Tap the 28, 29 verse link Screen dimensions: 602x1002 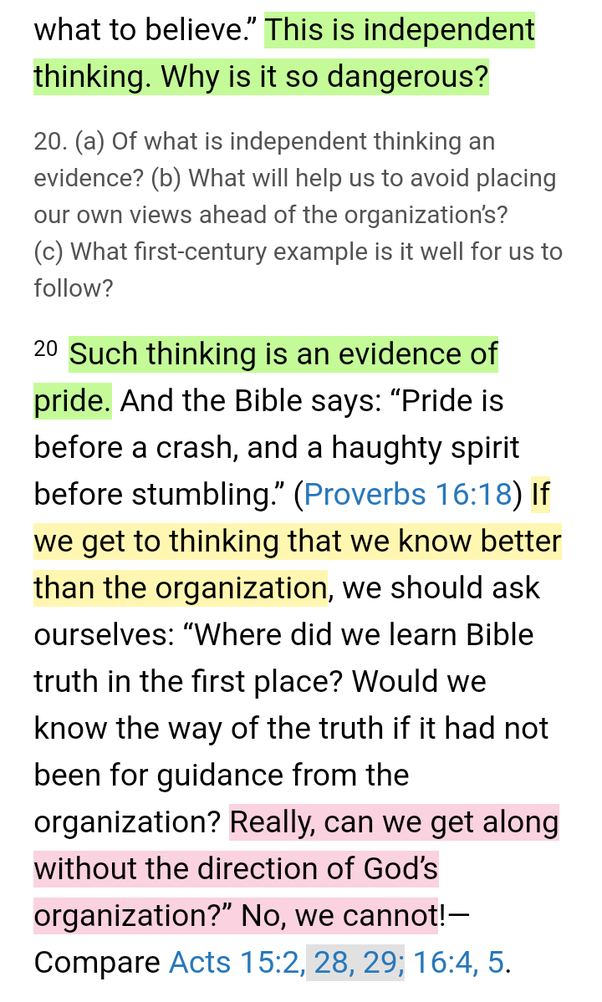pos(355,962)
